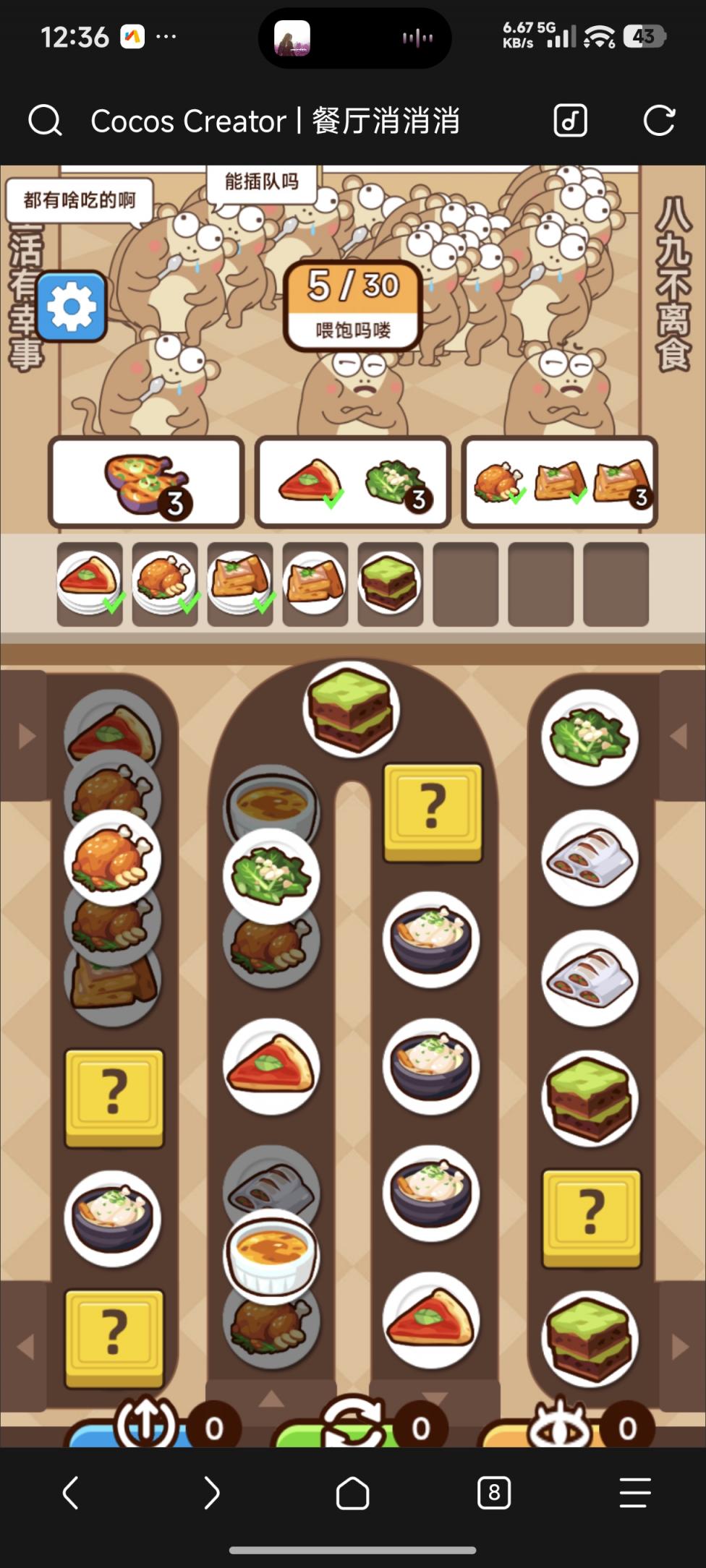Viewport: 706px width, 1568px height.
Task: Use the shuffle booster button
Action: click(353, 1426)
